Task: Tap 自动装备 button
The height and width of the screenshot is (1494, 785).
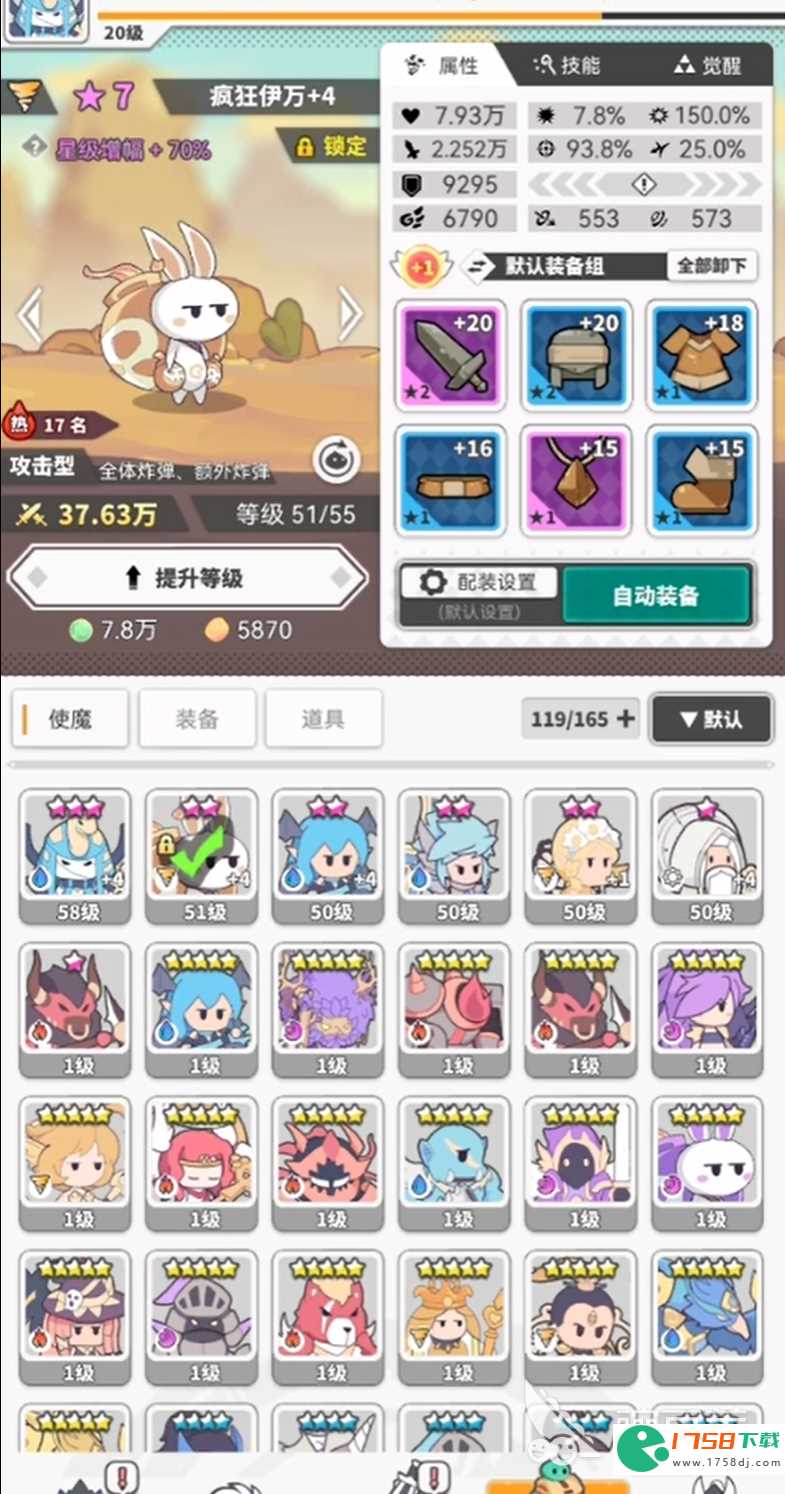Action: tap(656, 596)
